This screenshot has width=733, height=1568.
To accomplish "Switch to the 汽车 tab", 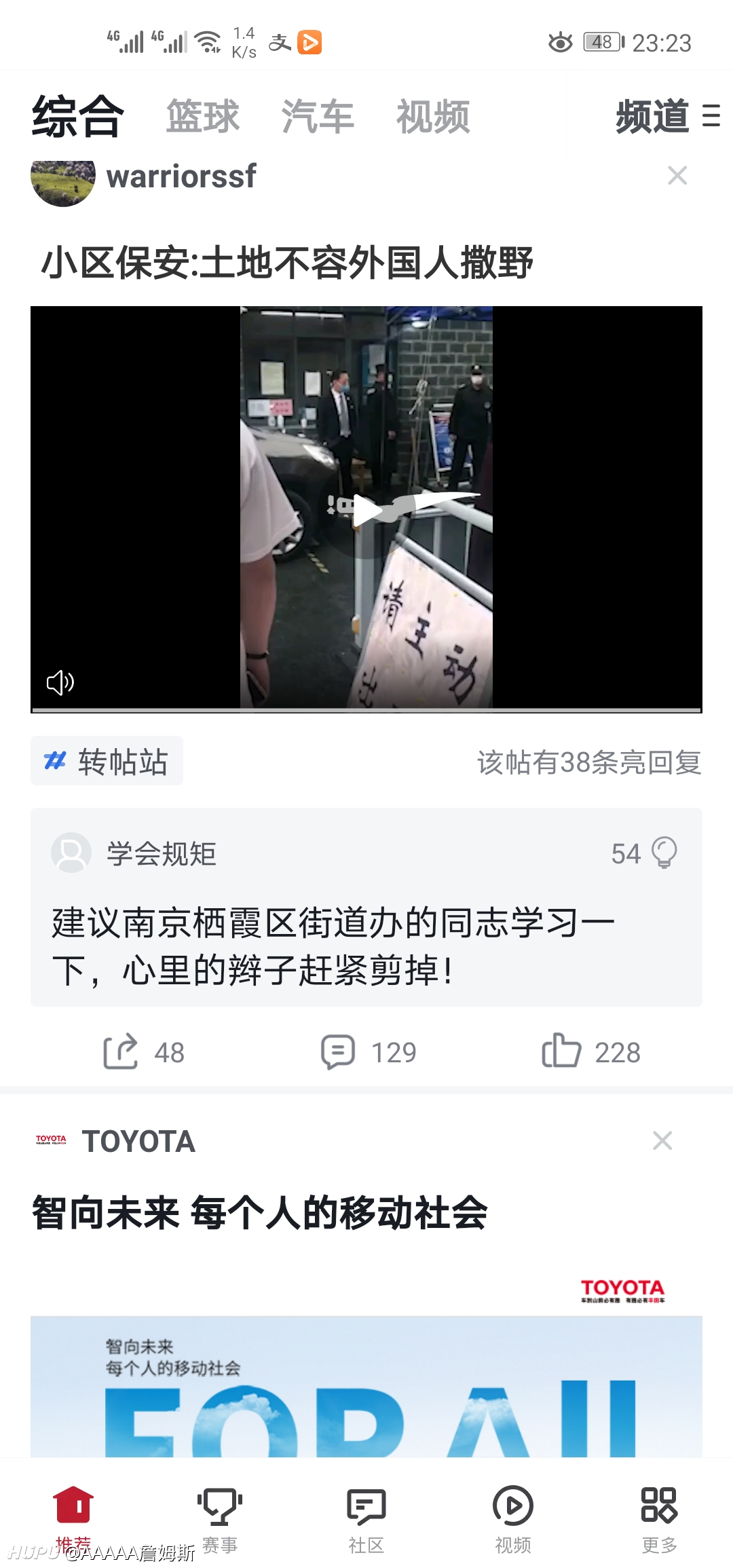I will tap(318, 116).
